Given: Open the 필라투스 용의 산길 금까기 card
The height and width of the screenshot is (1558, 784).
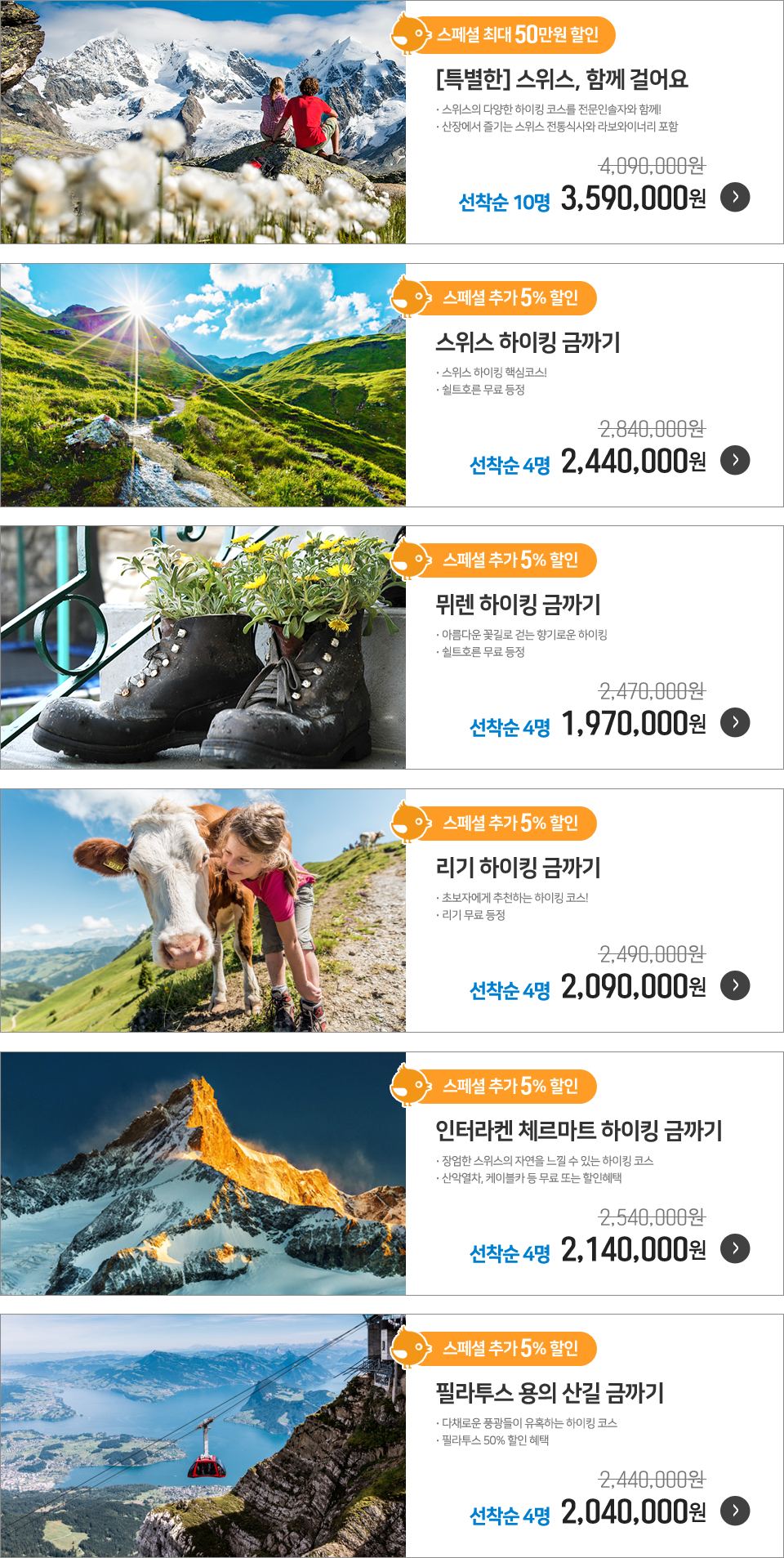Looking at the screenshot, I should (549, 1393).
